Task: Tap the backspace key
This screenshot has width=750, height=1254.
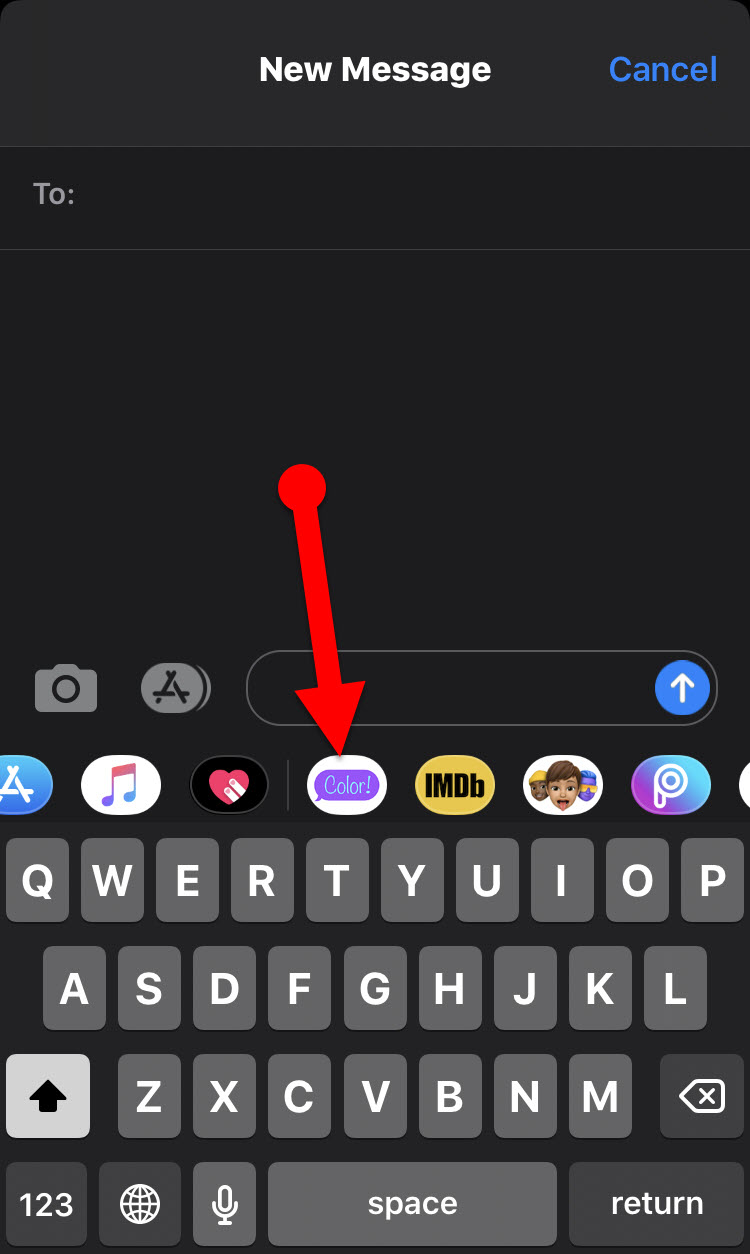Action: coord(702,1097)
